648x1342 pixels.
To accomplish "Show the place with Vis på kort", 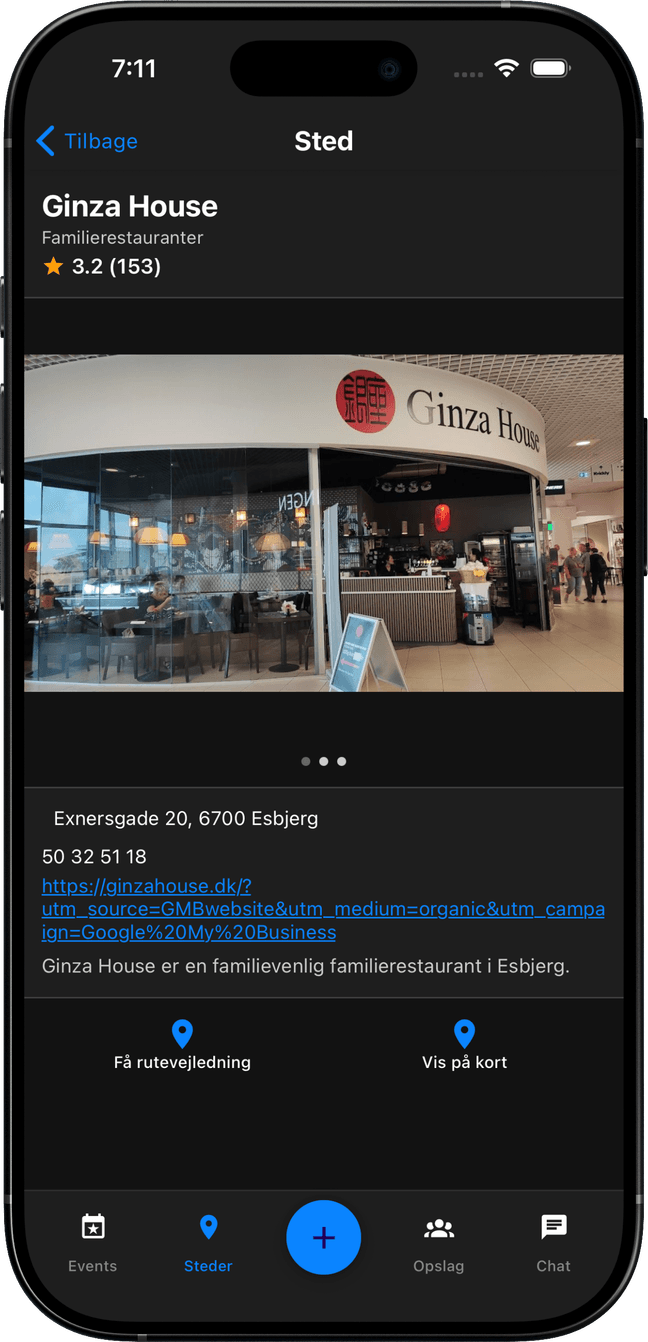I will coord(464,1045).
